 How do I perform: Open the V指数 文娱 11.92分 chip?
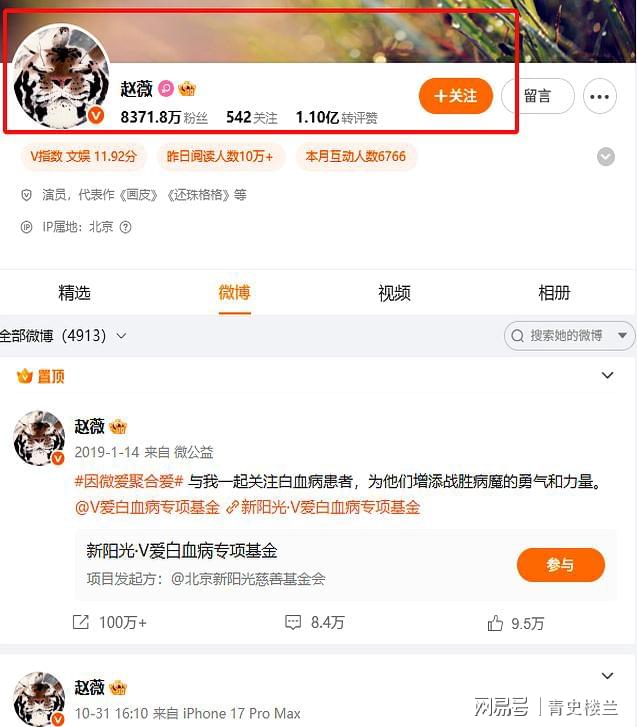pyautogui.click(x=84, y=157)
